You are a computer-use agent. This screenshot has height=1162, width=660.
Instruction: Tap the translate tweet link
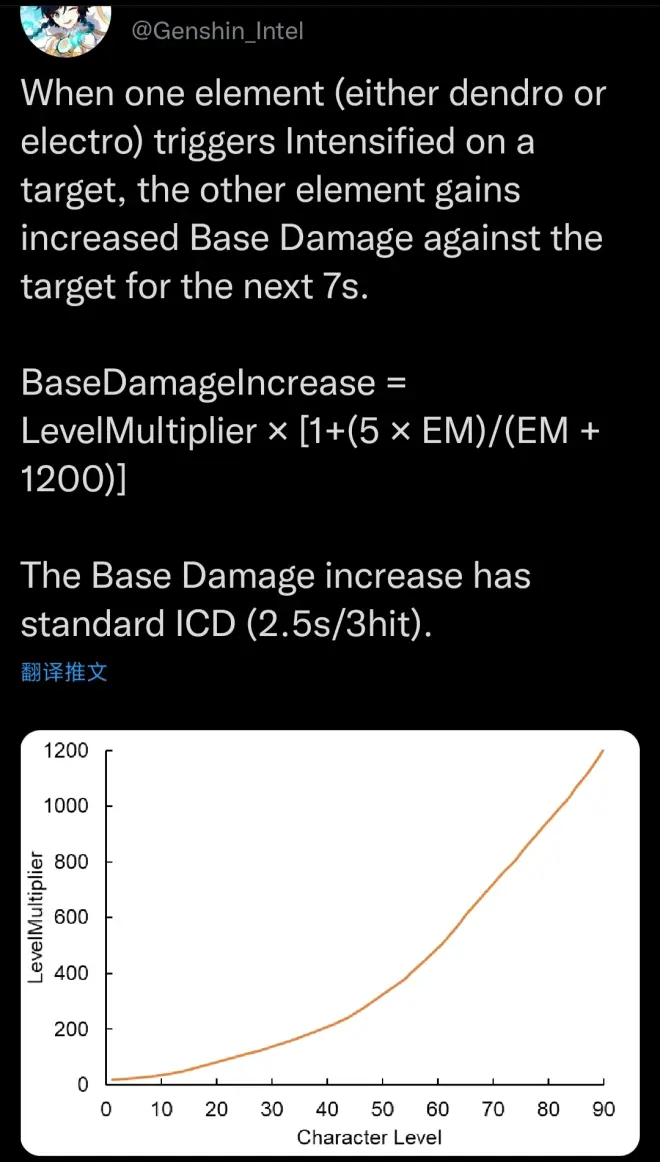click(65, 672)
